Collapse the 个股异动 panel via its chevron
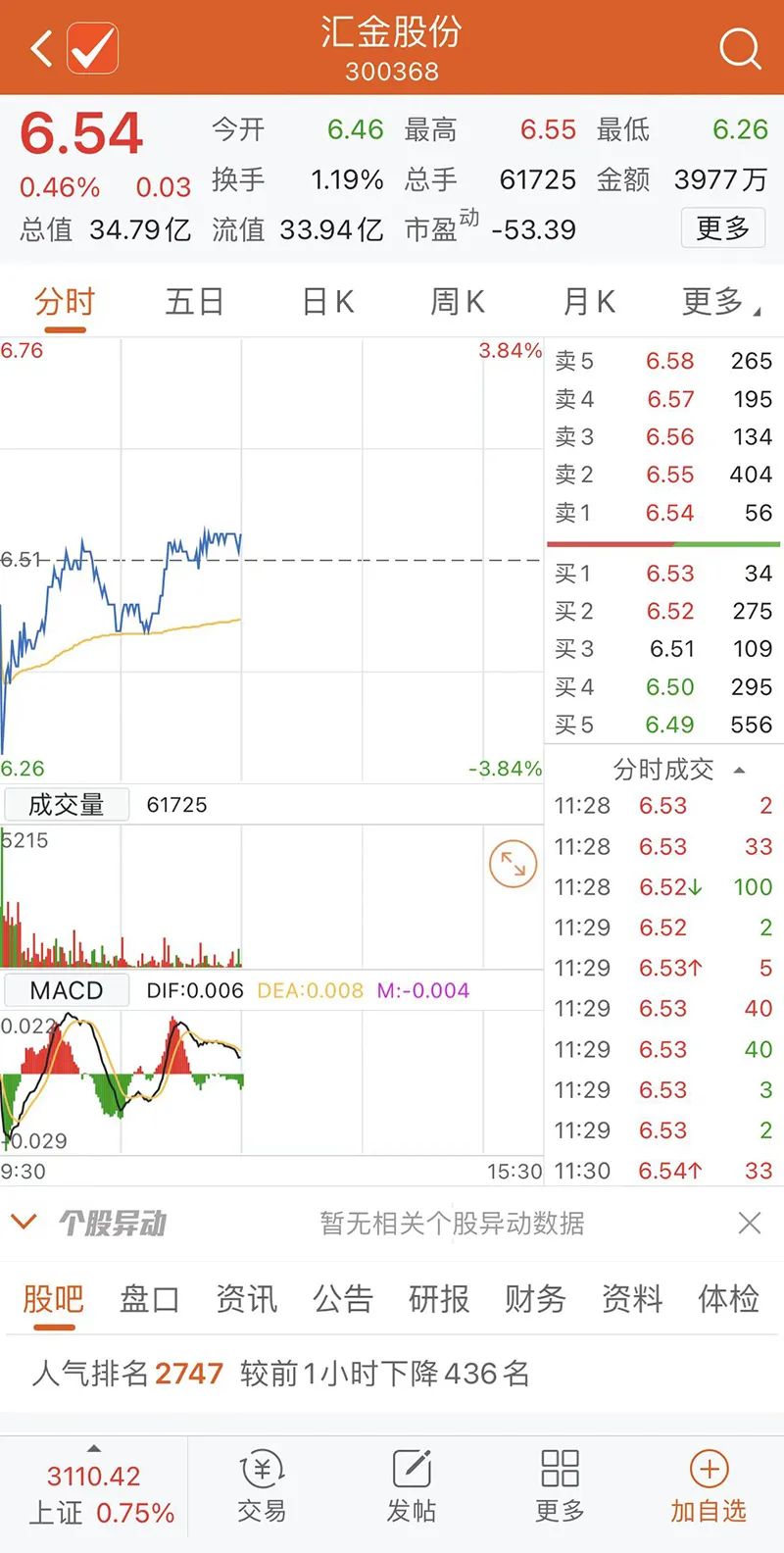 [x=24, y=1222]
